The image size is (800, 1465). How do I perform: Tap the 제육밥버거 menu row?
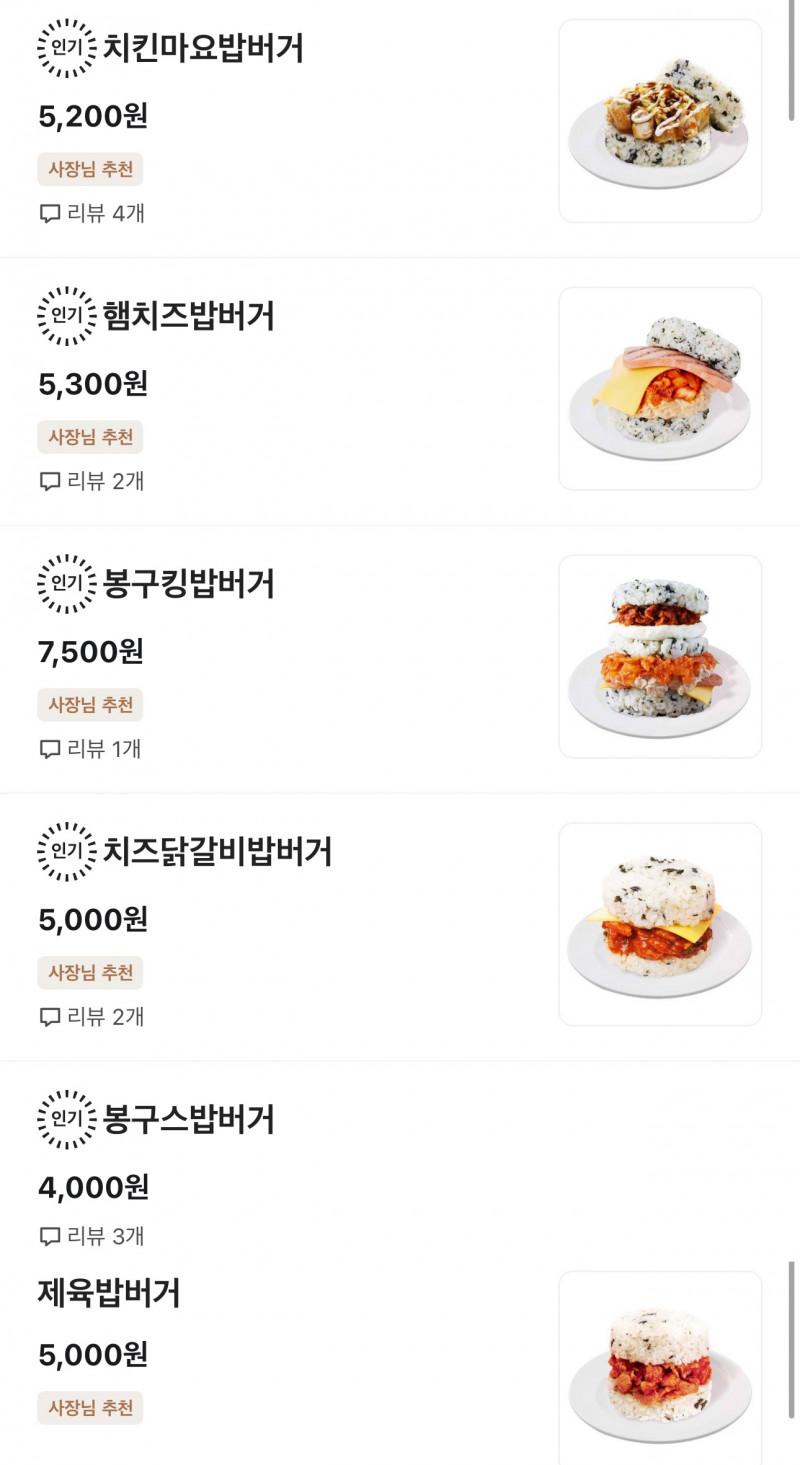(x=109, y=1294)
